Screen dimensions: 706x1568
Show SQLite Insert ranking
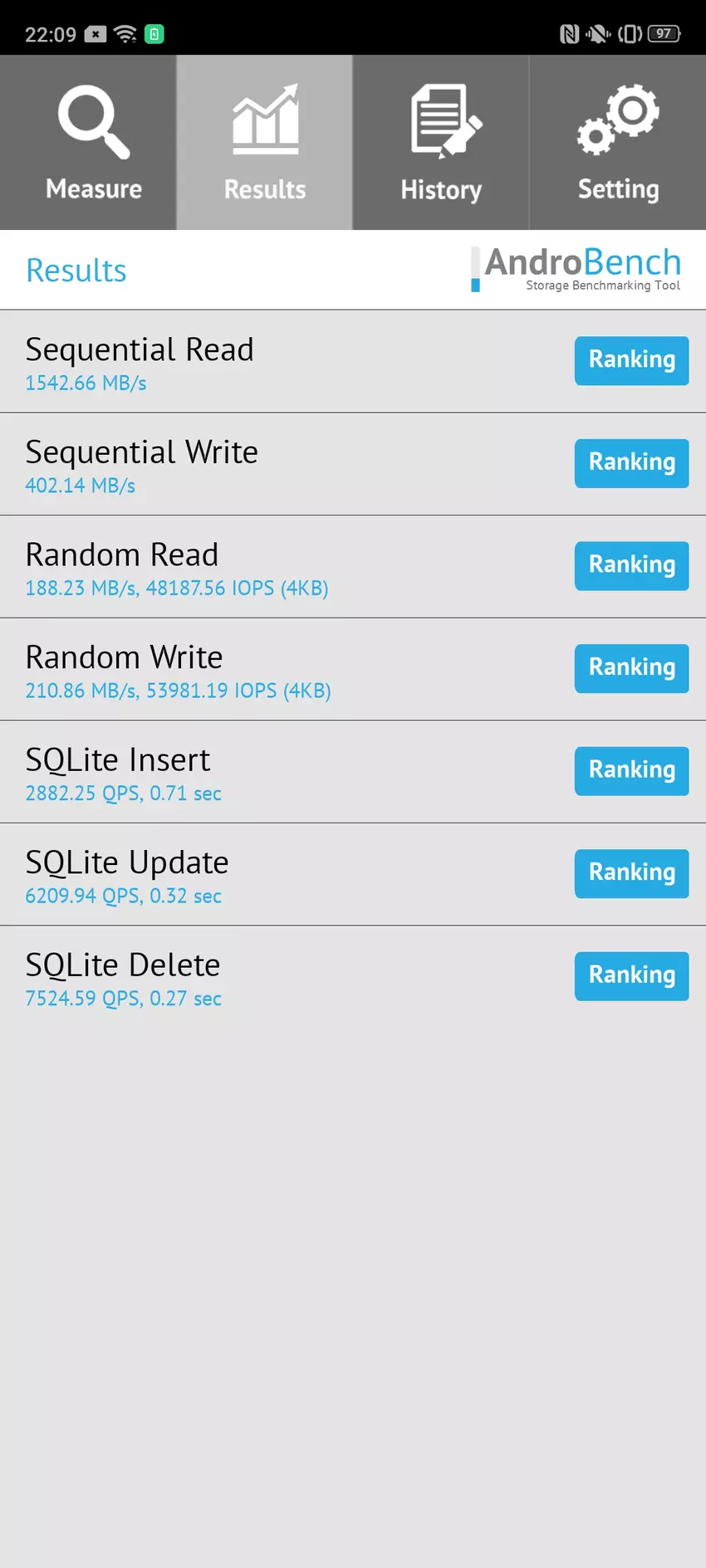[631, 770]
